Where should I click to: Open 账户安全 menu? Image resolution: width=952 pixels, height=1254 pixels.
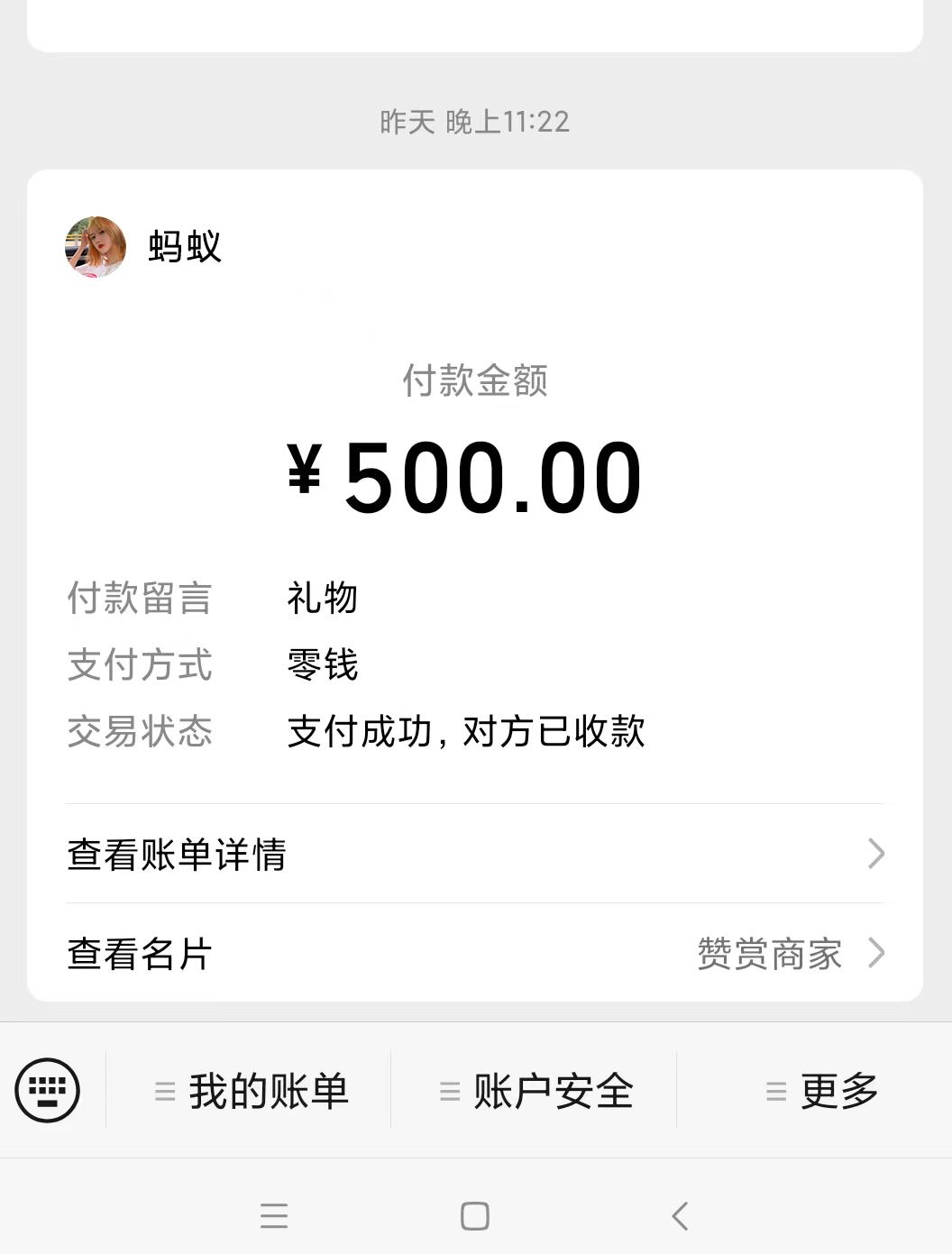point(535,1091)
